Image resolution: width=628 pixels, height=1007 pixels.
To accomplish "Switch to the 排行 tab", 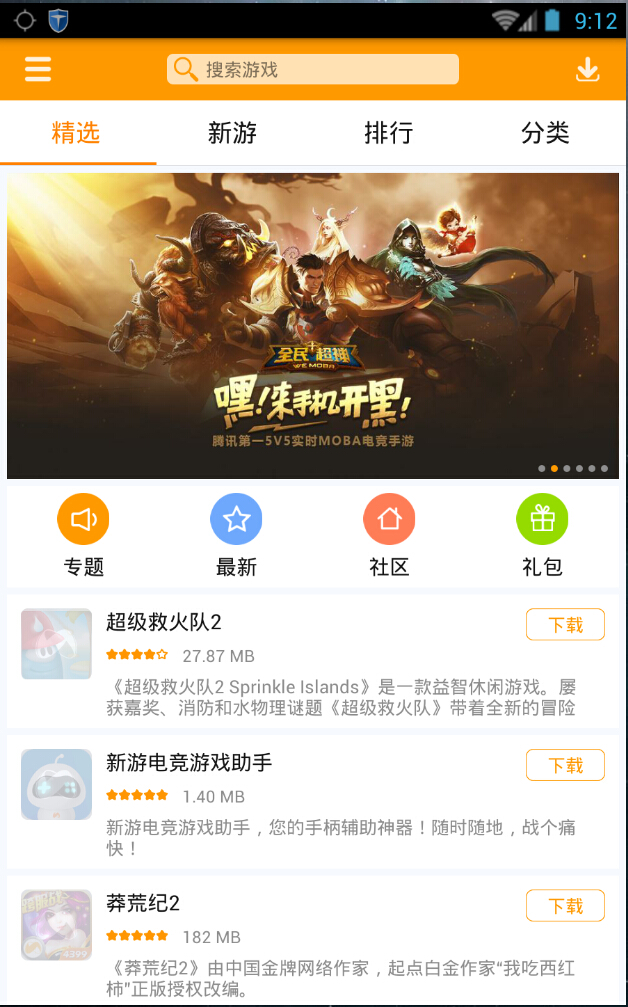I will (x=388, y=133).
